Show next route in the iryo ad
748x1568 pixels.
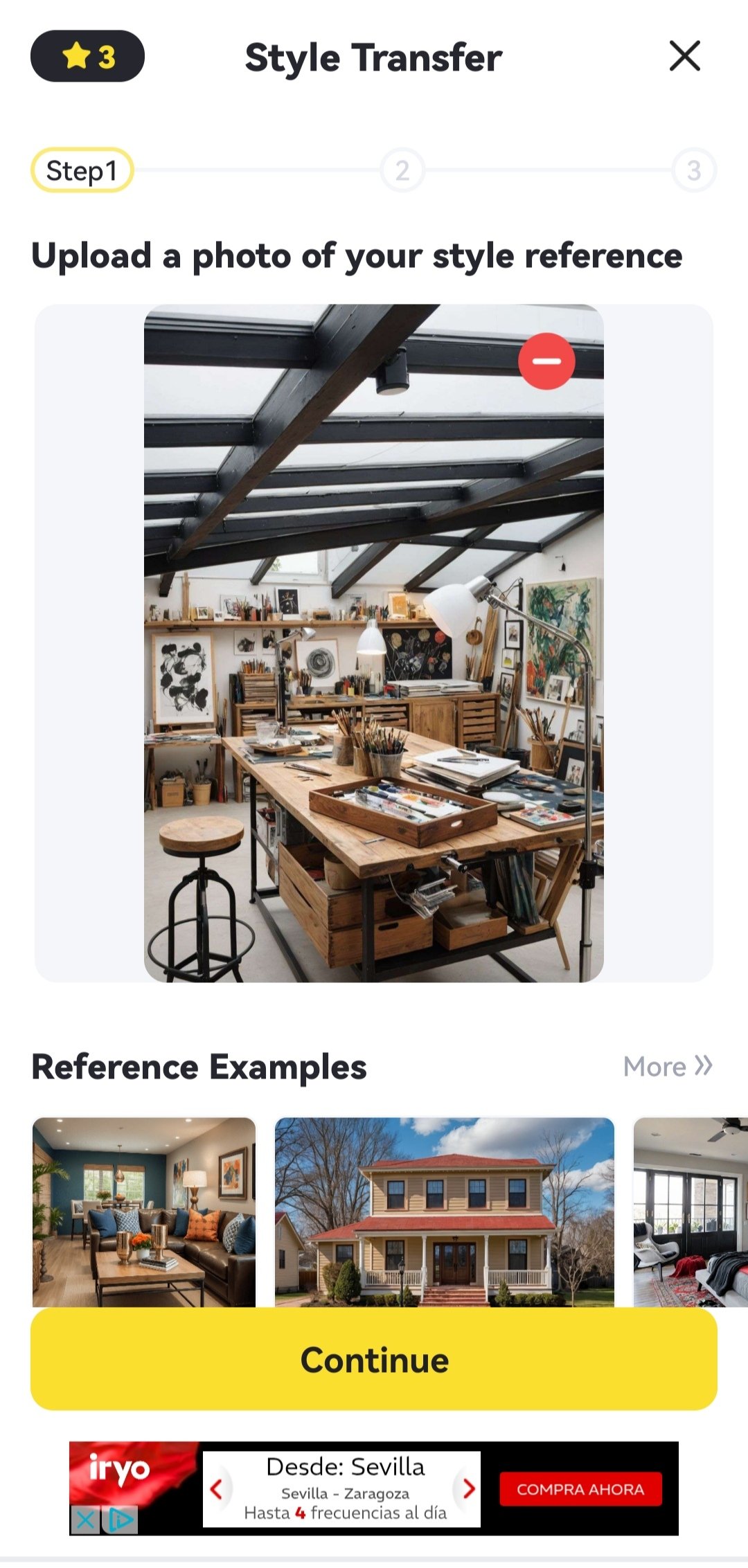(468, 1488)
